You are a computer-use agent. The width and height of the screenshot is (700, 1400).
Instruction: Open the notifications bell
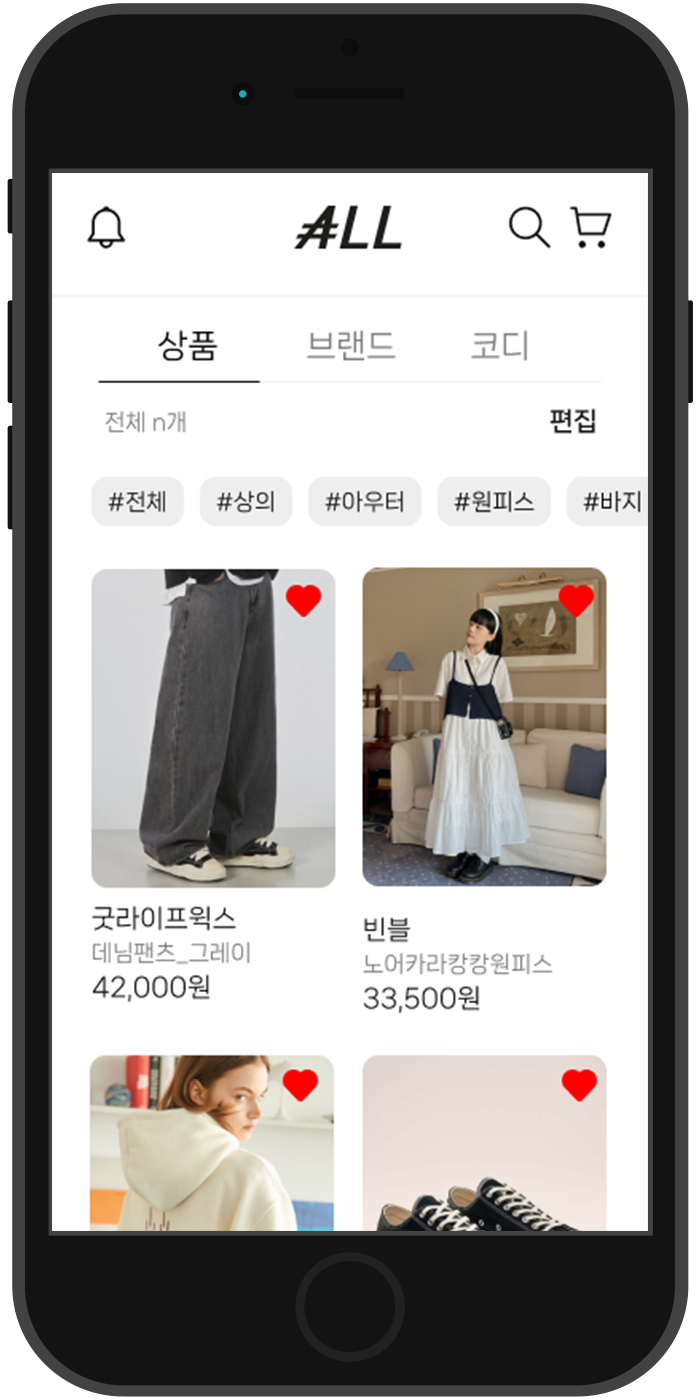pyautogui.click(x=106, y=228)
